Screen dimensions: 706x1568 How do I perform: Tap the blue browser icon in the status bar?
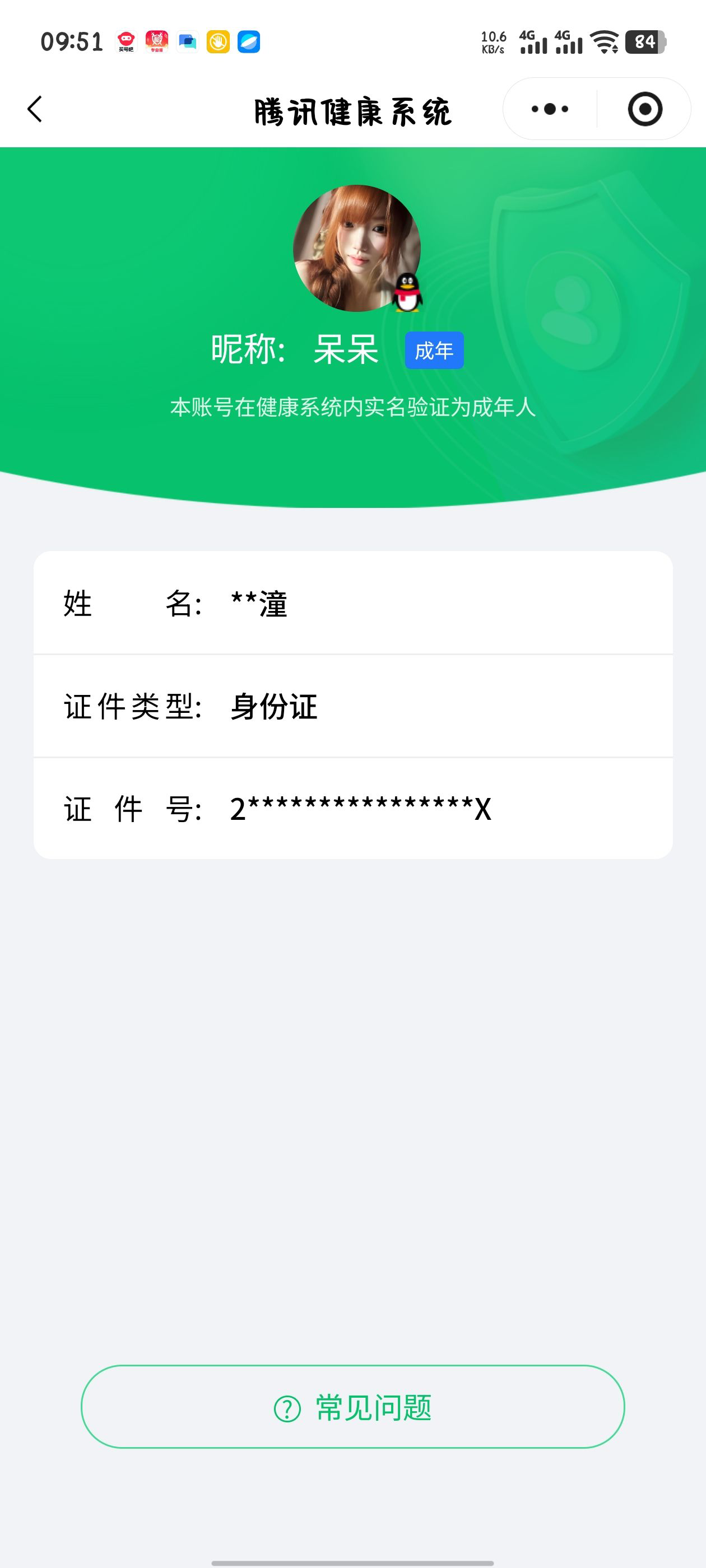tap(250, 42)
